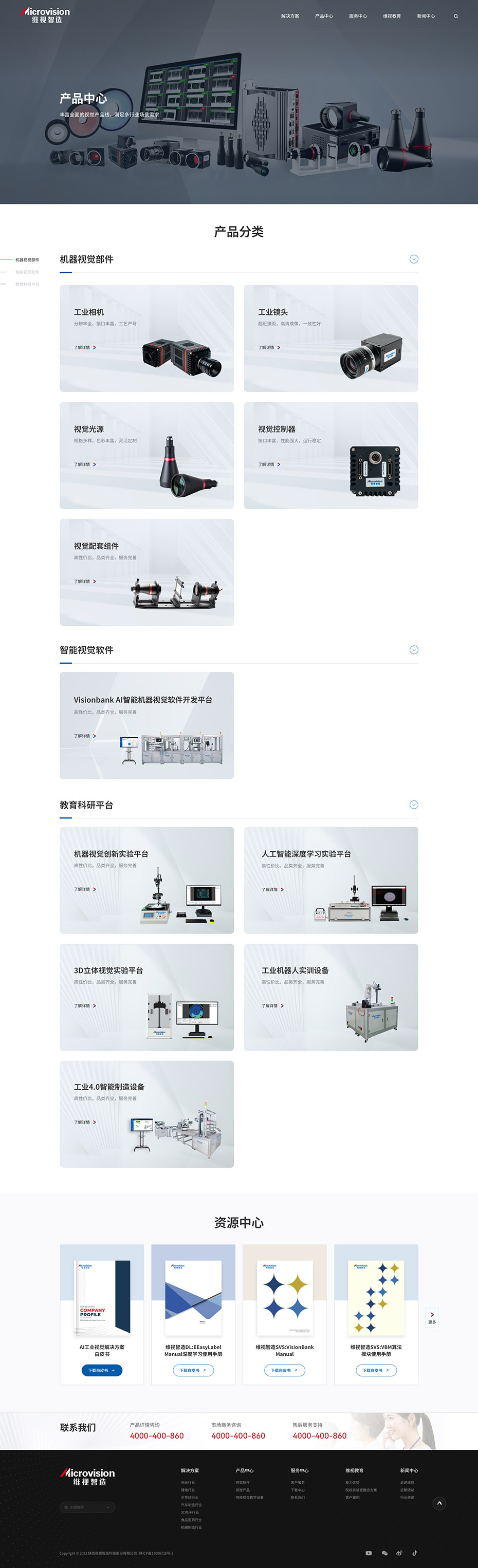This screenshot has height=1568, width=478.
Task: Switch to the 服务中心 navigation item
Action: click(357, 16)
